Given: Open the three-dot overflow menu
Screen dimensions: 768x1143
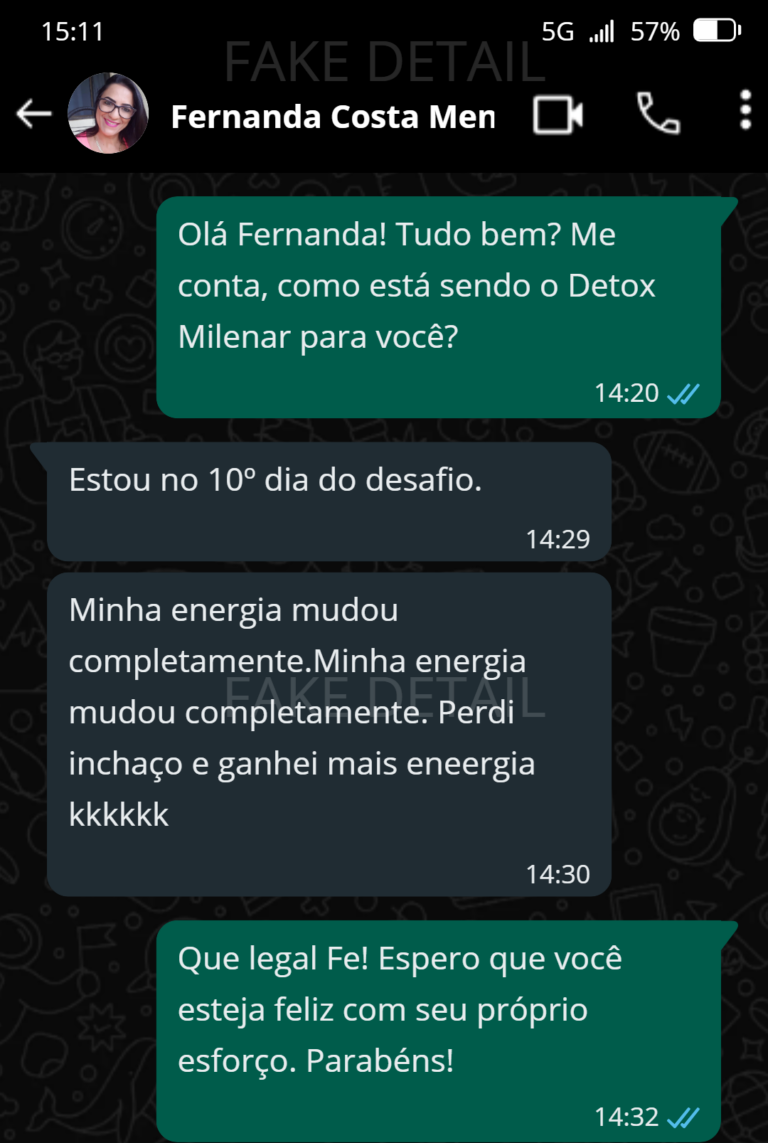Looking at the screenshot, I should (743, 113).
